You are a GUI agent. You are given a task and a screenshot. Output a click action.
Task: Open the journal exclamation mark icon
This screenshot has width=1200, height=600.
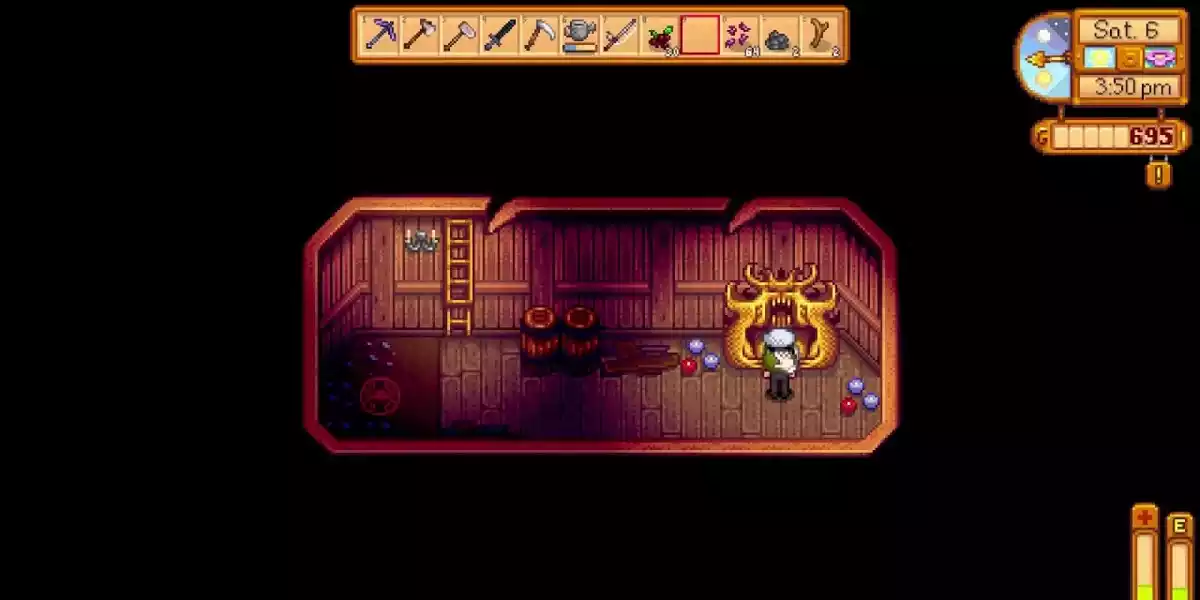tap(1159, 175)
